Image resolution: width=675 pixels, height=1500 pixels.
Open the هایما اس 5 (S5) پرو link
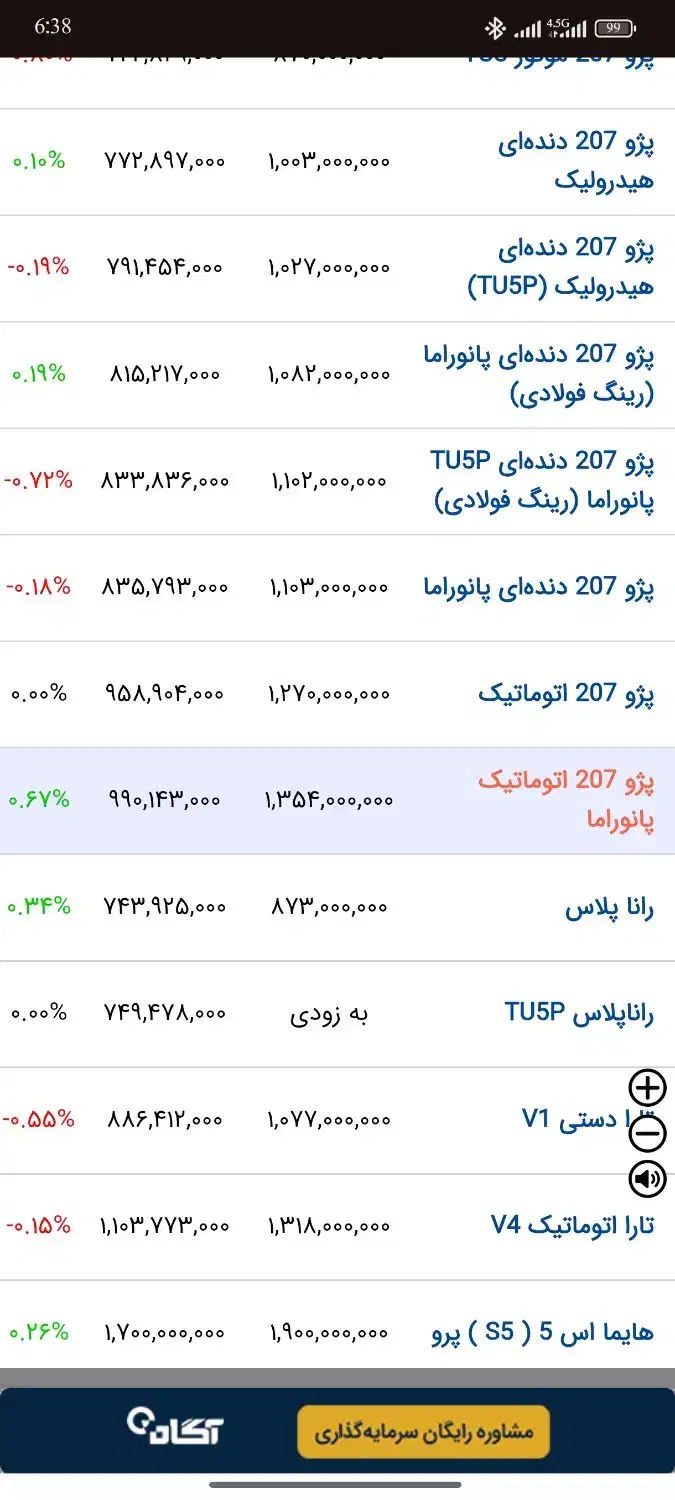[x=543, y=1332]
